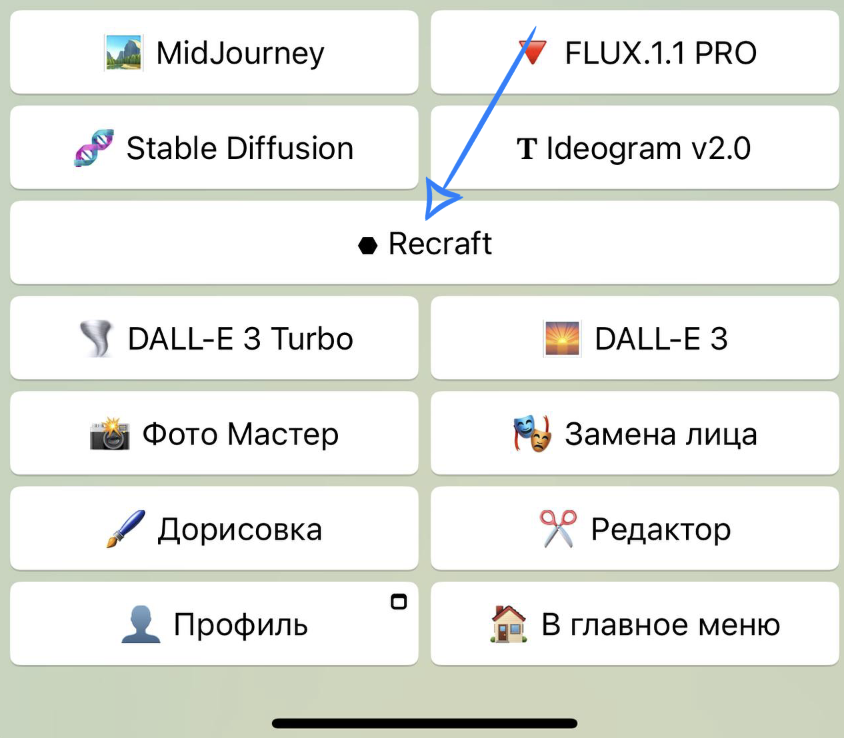Tap the DALL-E 3 button
The width and height of the screenshot is (844, 738).
click(x=634, y=338)
